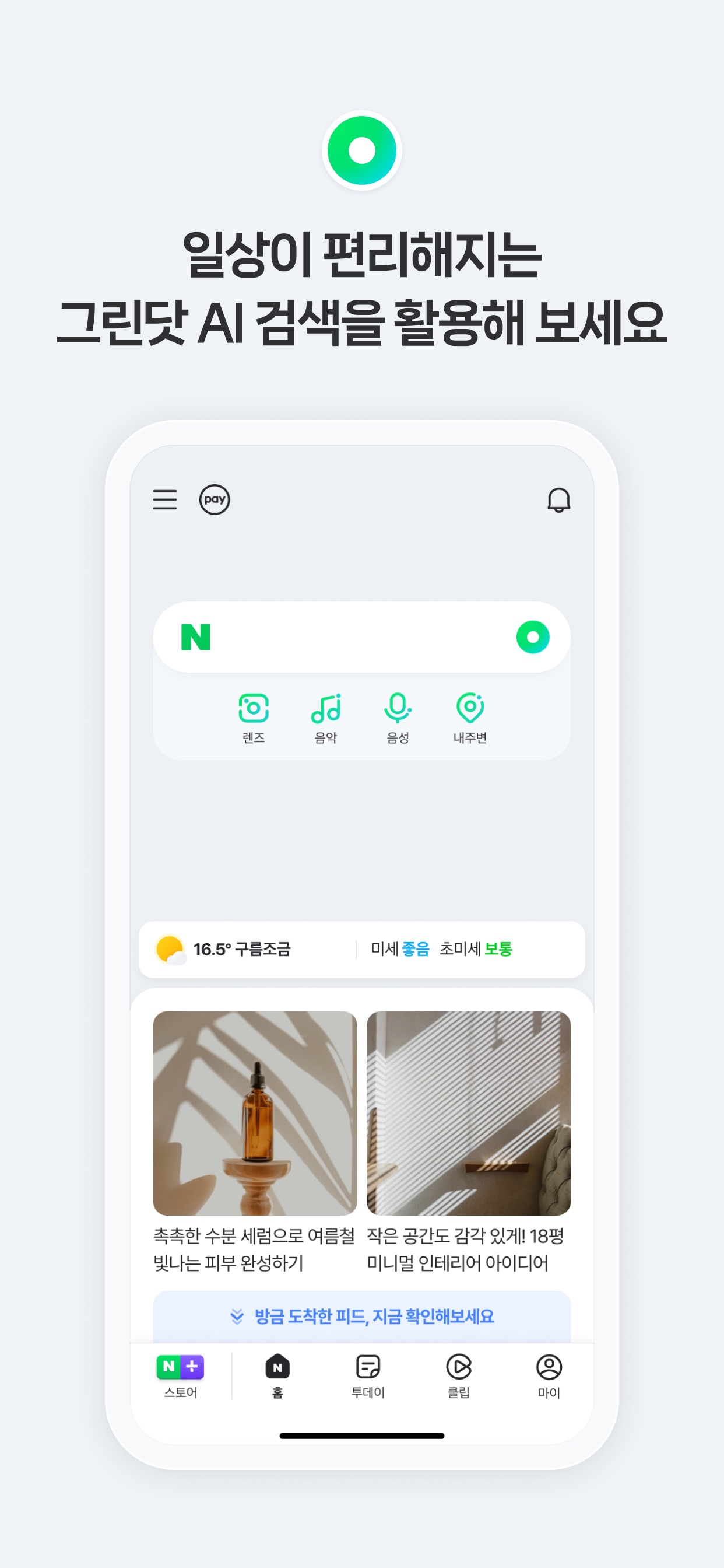This screenshot has width=724, height=1568.
Task: Check fine dust status labeled 좋음
Action: [x=417, y=950]
